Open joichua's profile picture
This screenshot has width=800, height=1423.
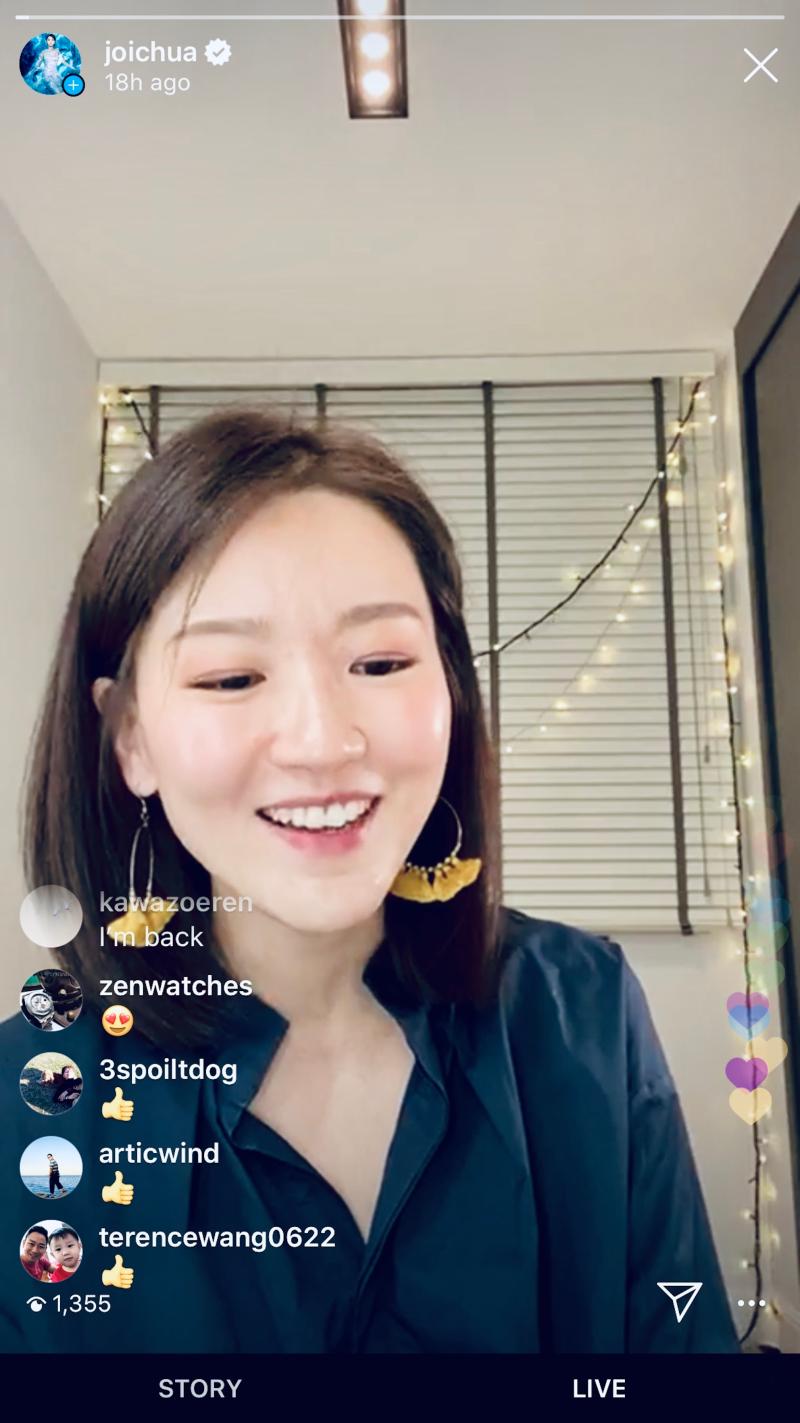point(50,64)
